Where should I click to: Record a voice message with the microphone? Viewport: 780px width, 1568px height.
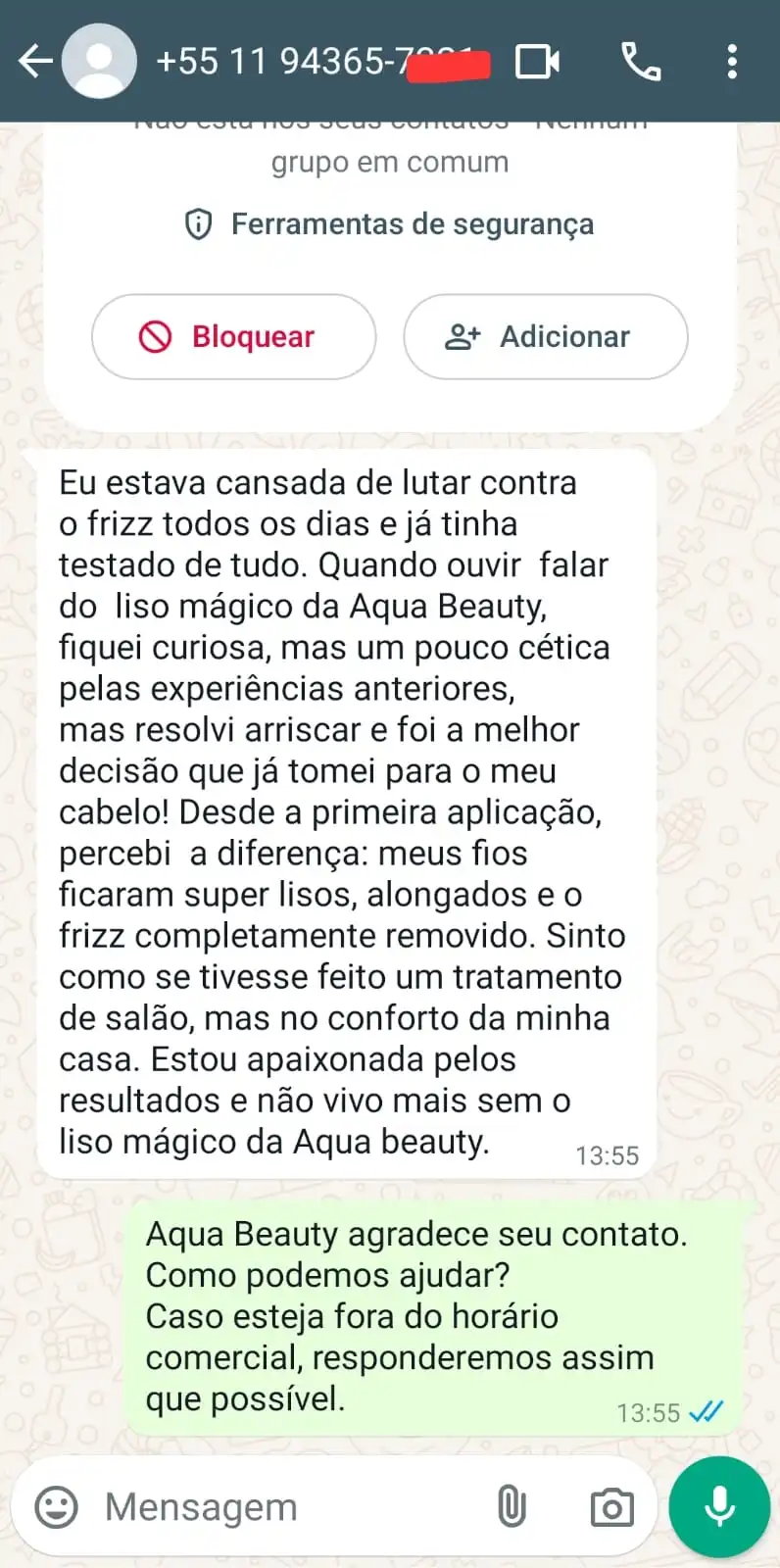718,1506
